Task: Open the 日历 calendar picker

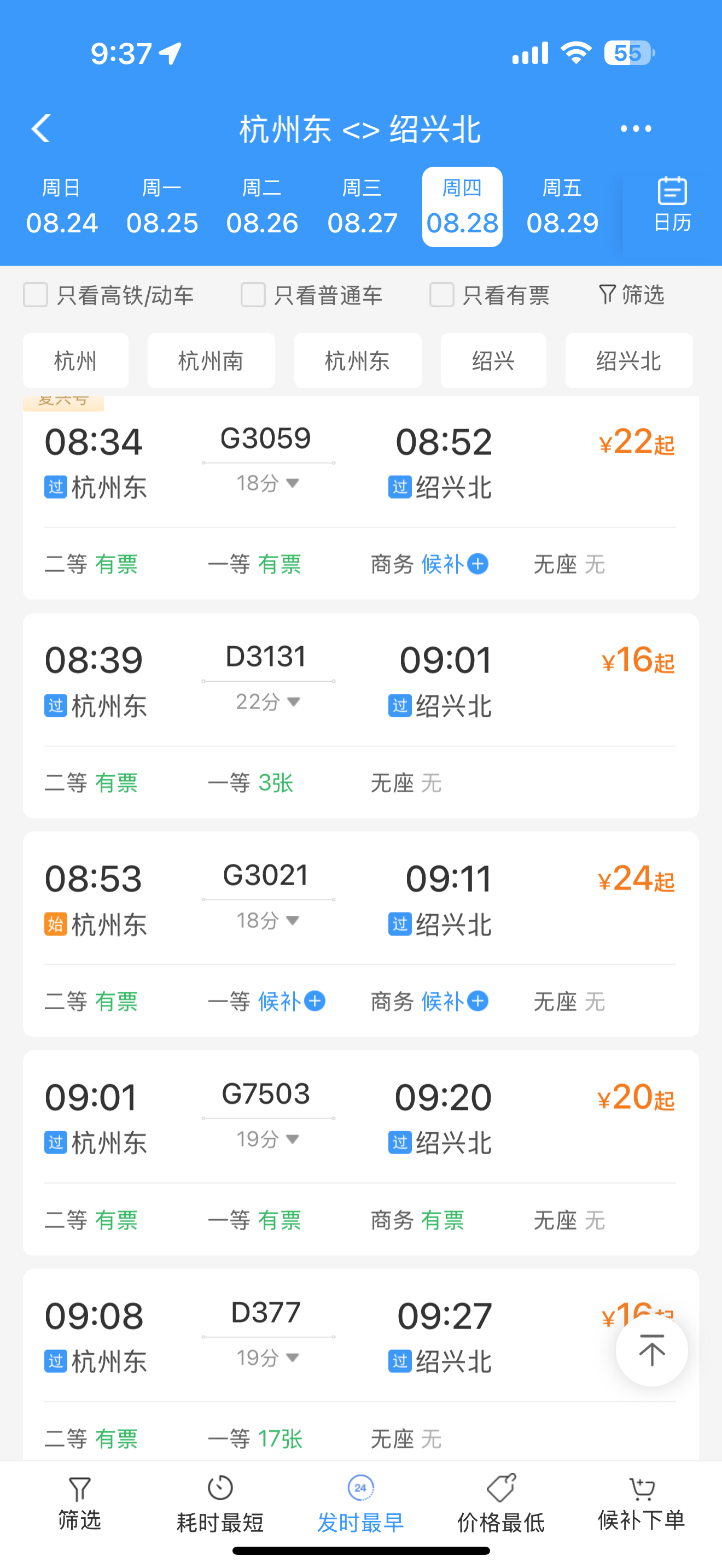Action: coord(672,206)
